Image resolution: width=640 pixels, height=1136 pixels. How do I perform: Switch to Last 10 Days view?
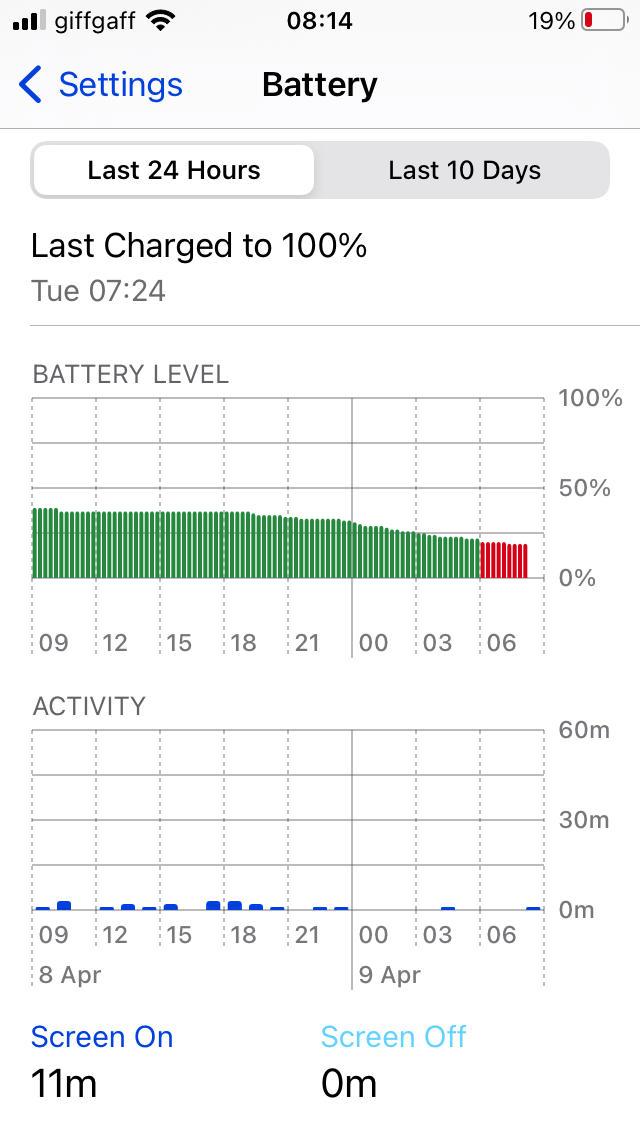coord(464,170)
